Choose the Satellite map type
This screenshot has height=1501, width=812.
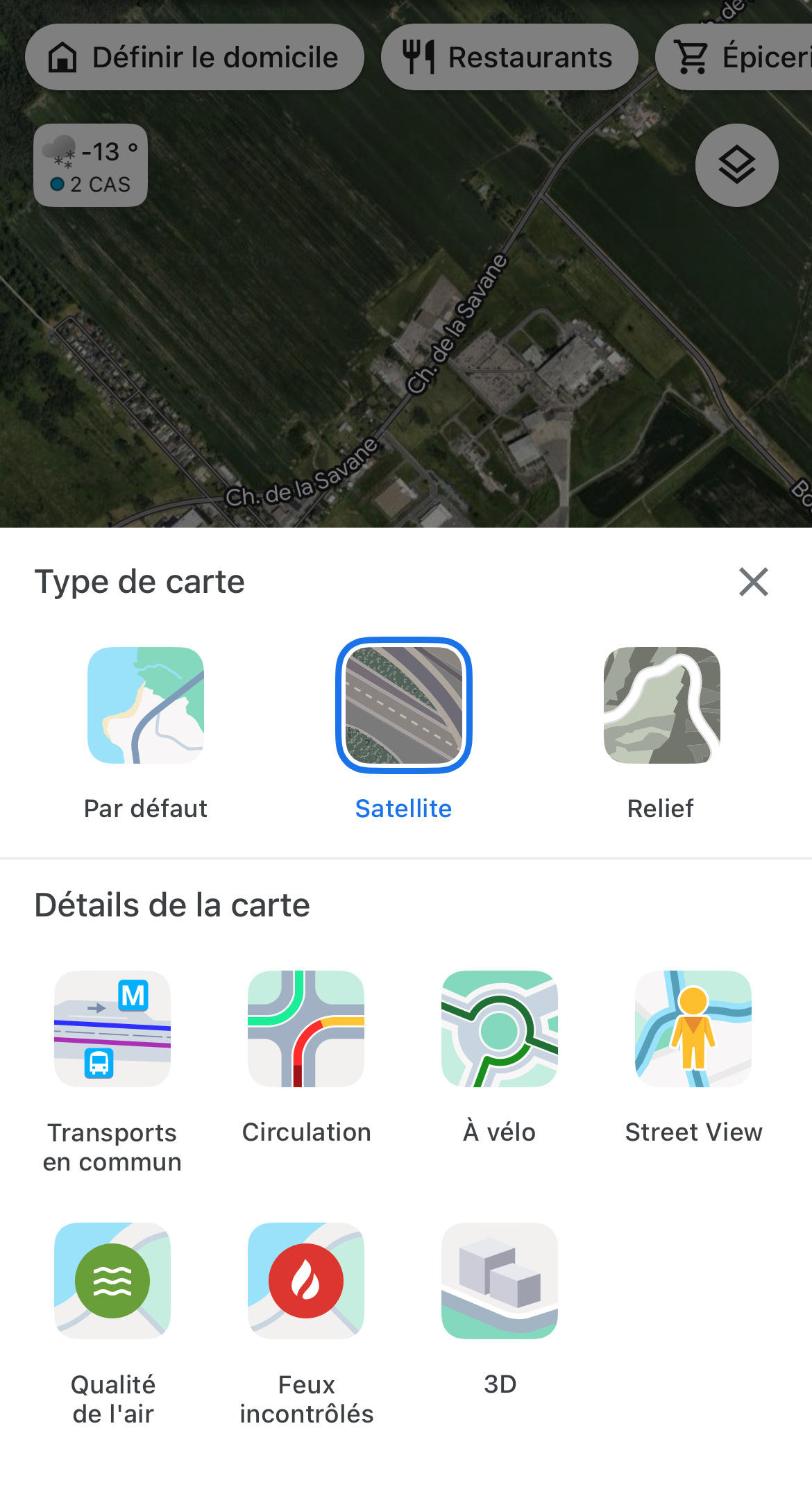404,705
